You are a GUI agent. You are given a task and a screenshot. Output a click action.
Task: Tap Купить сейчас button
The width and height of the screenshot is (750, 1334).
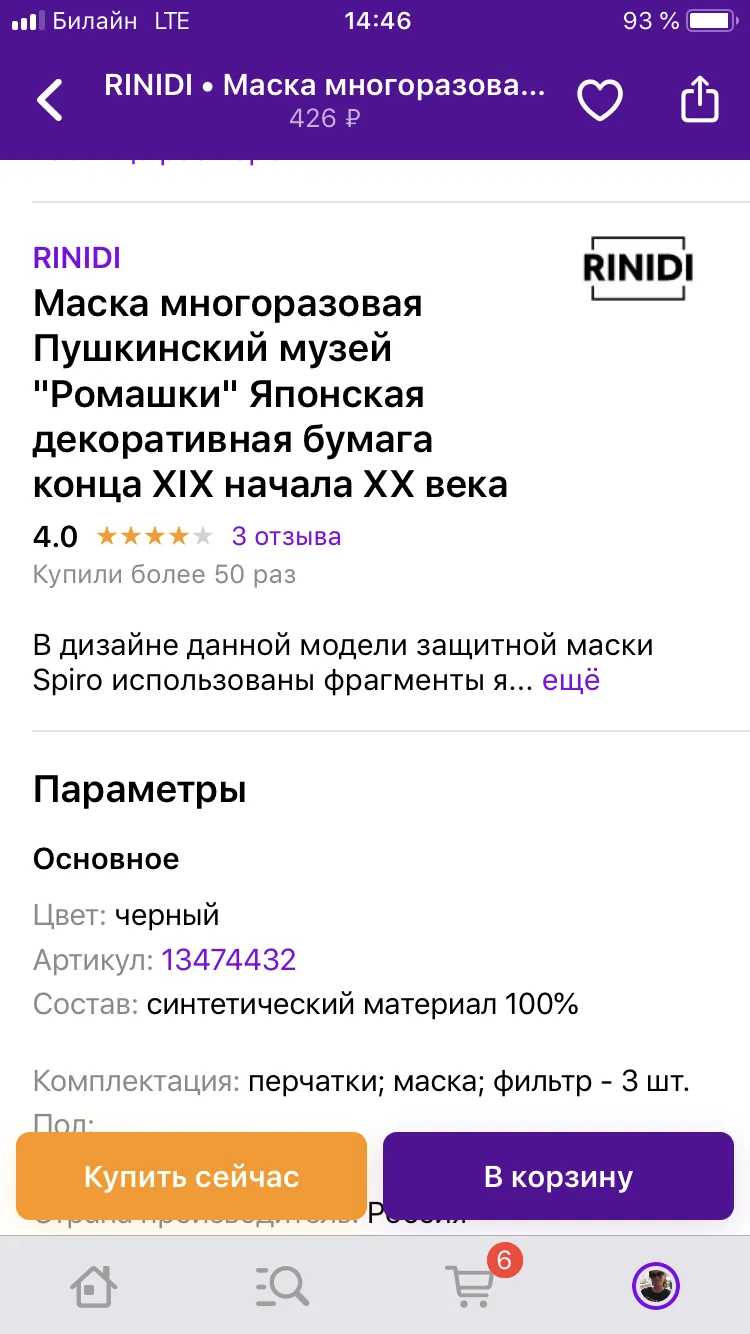point(191,1176)
